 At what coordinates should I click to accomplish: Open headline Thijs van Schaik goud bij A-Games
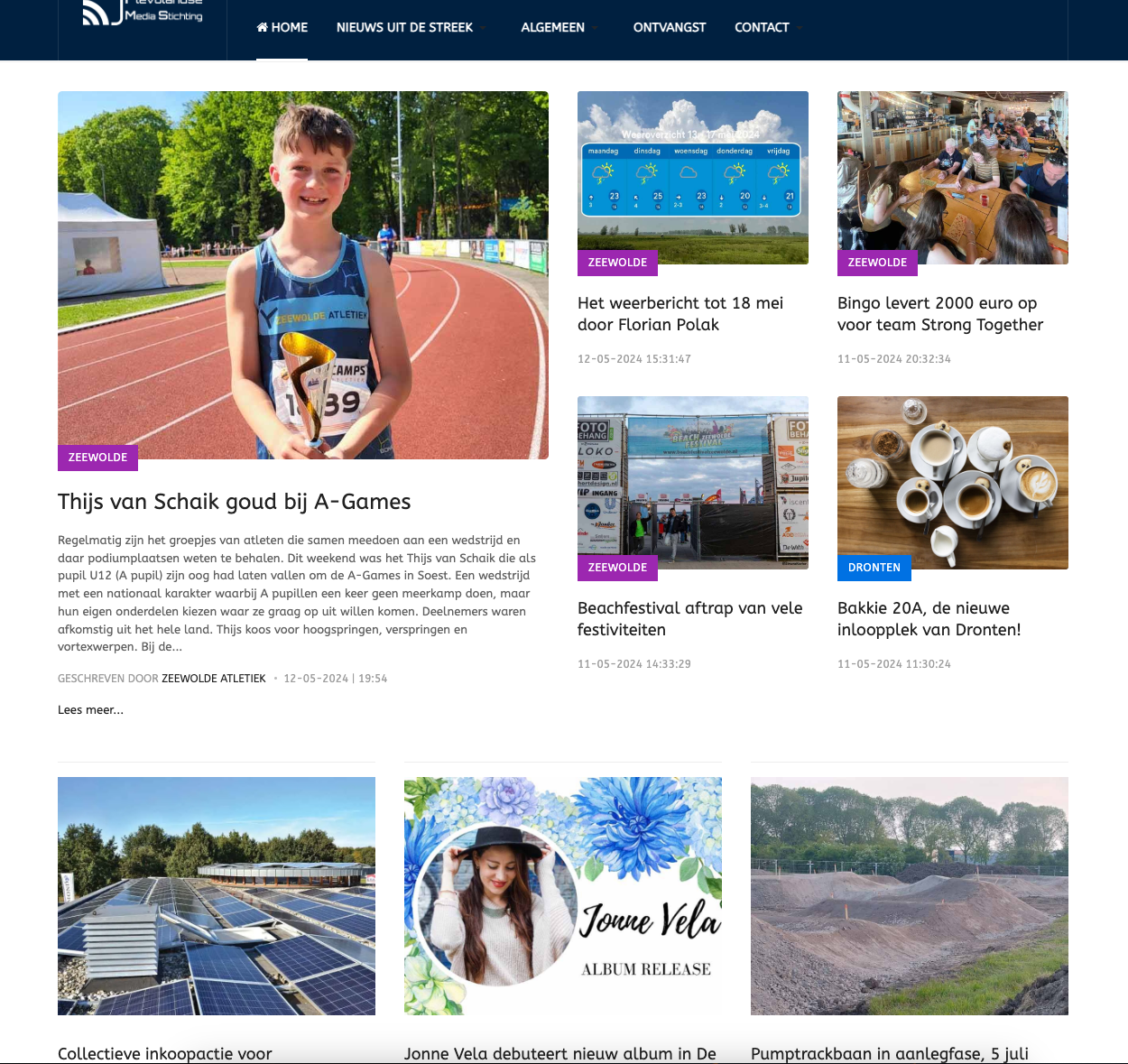pyautogui.click(x=235, y=502)
